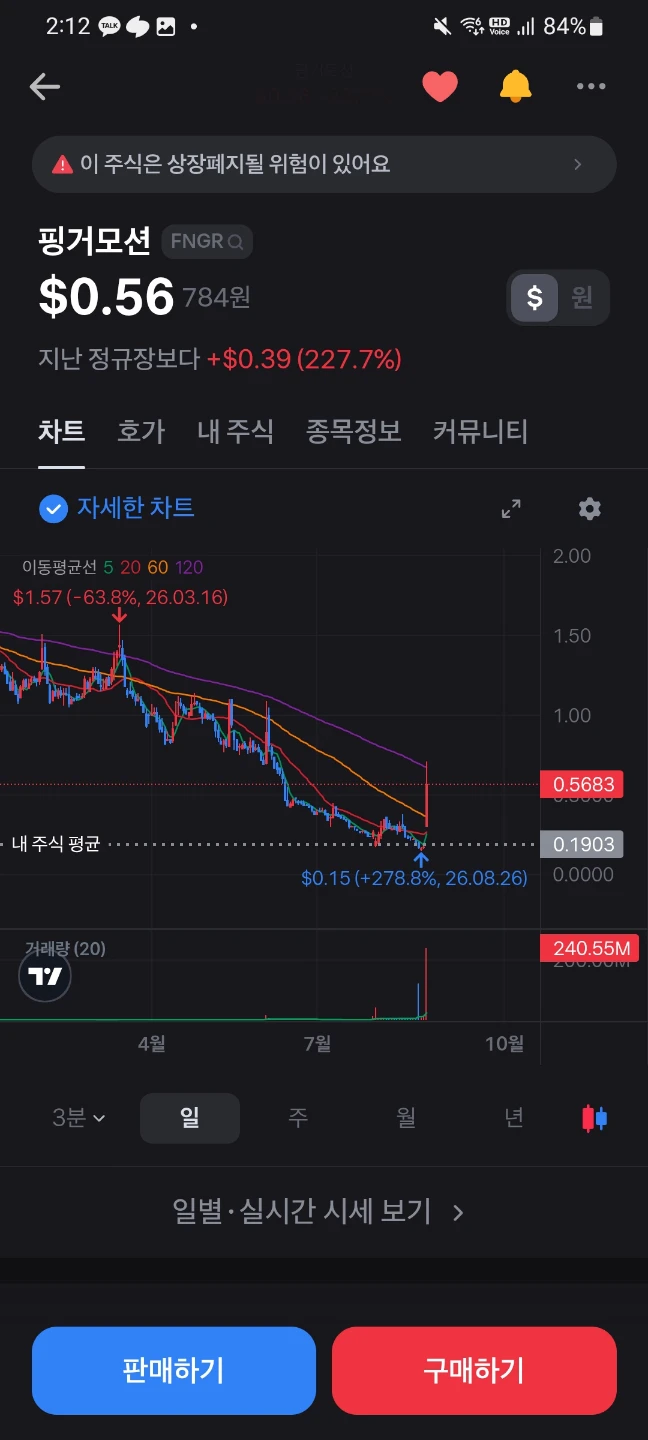
Task: Remove stock from favorites with the heart
Action: [439, 87]
